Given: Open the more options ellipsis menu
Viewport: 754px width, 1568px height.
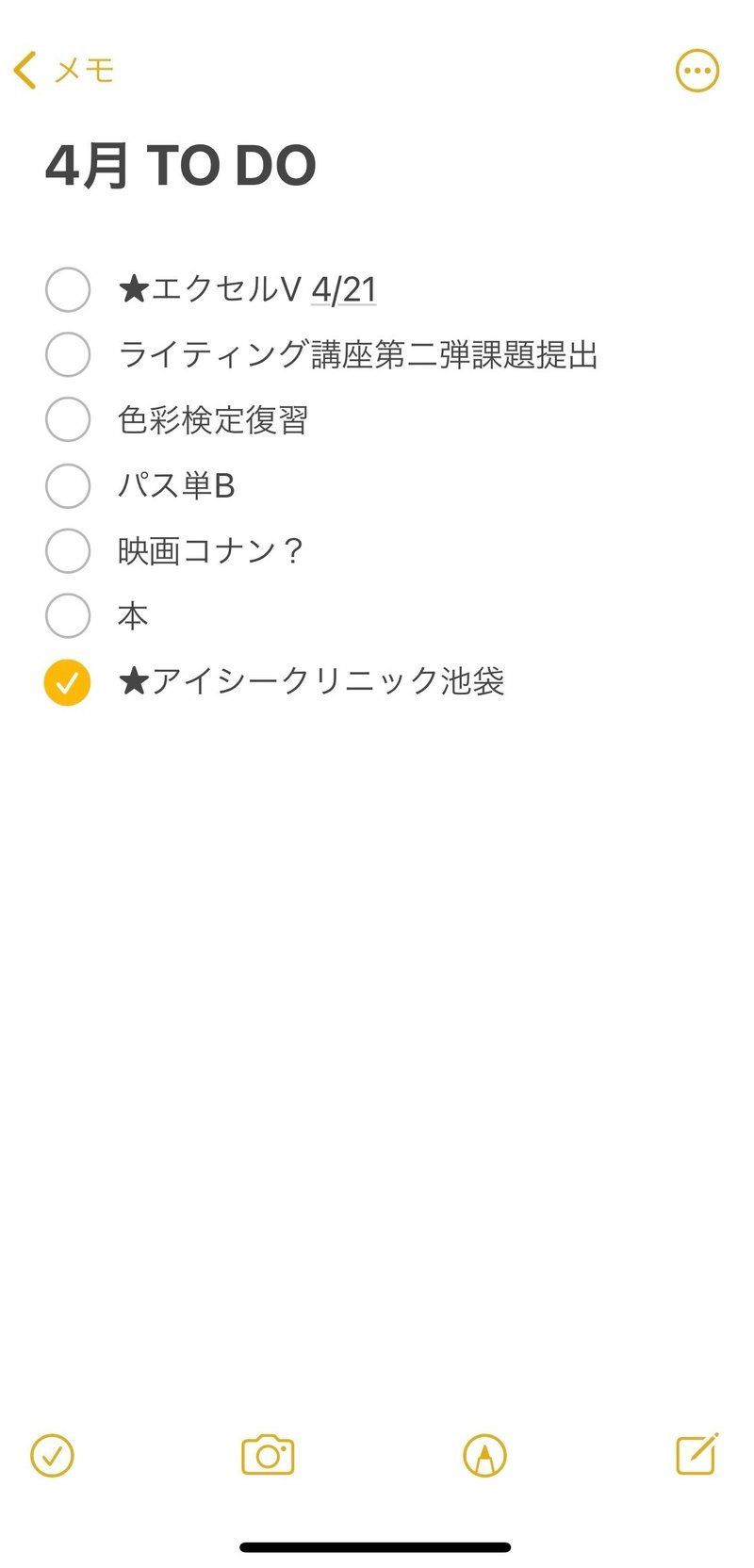Looking at the screenshot, I should (x=697, y=70).
